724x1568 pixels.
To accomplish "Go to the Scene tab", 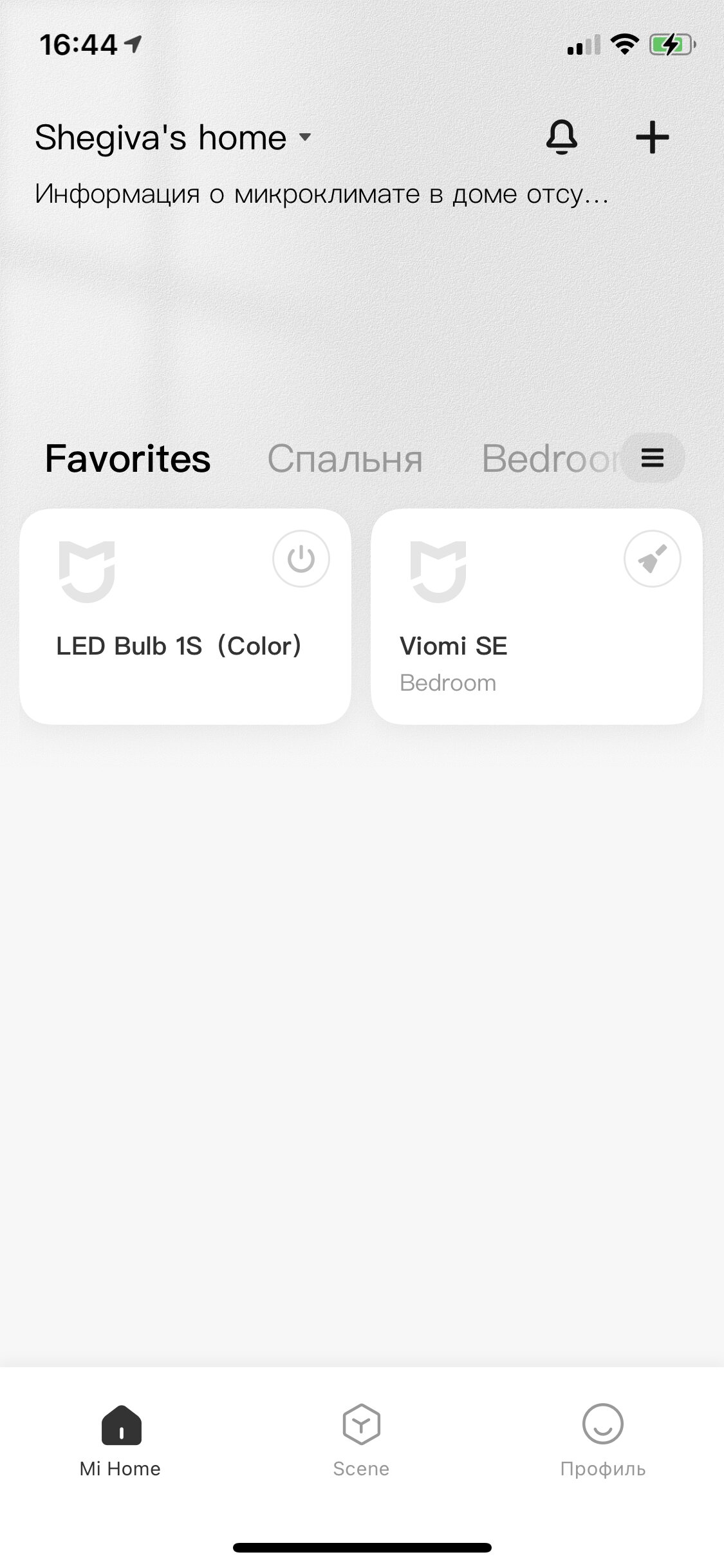I will [361, 1441].
